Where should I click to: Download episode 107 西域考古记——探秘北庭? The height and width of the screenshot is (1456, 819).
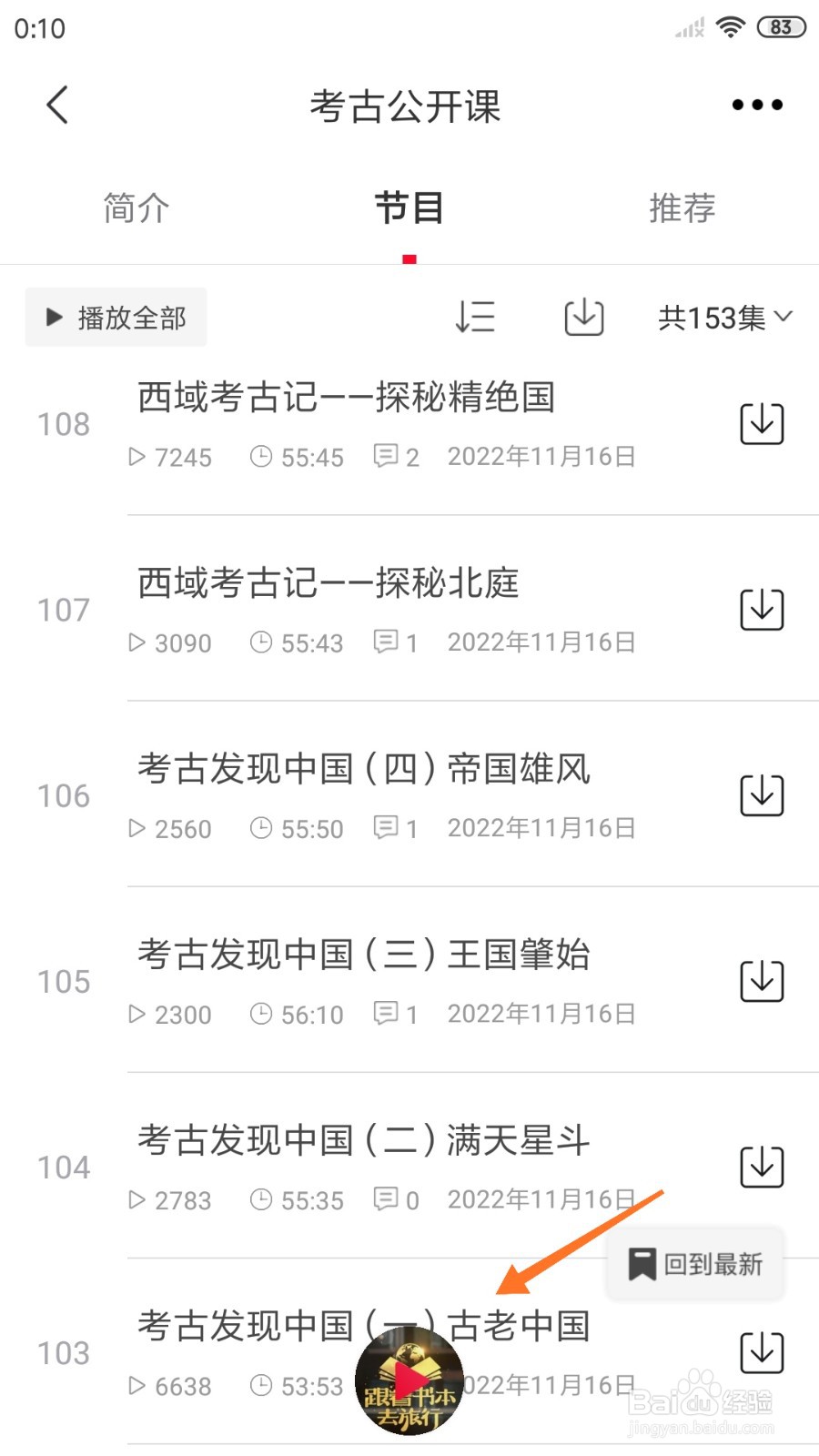[x=762, y=610]
